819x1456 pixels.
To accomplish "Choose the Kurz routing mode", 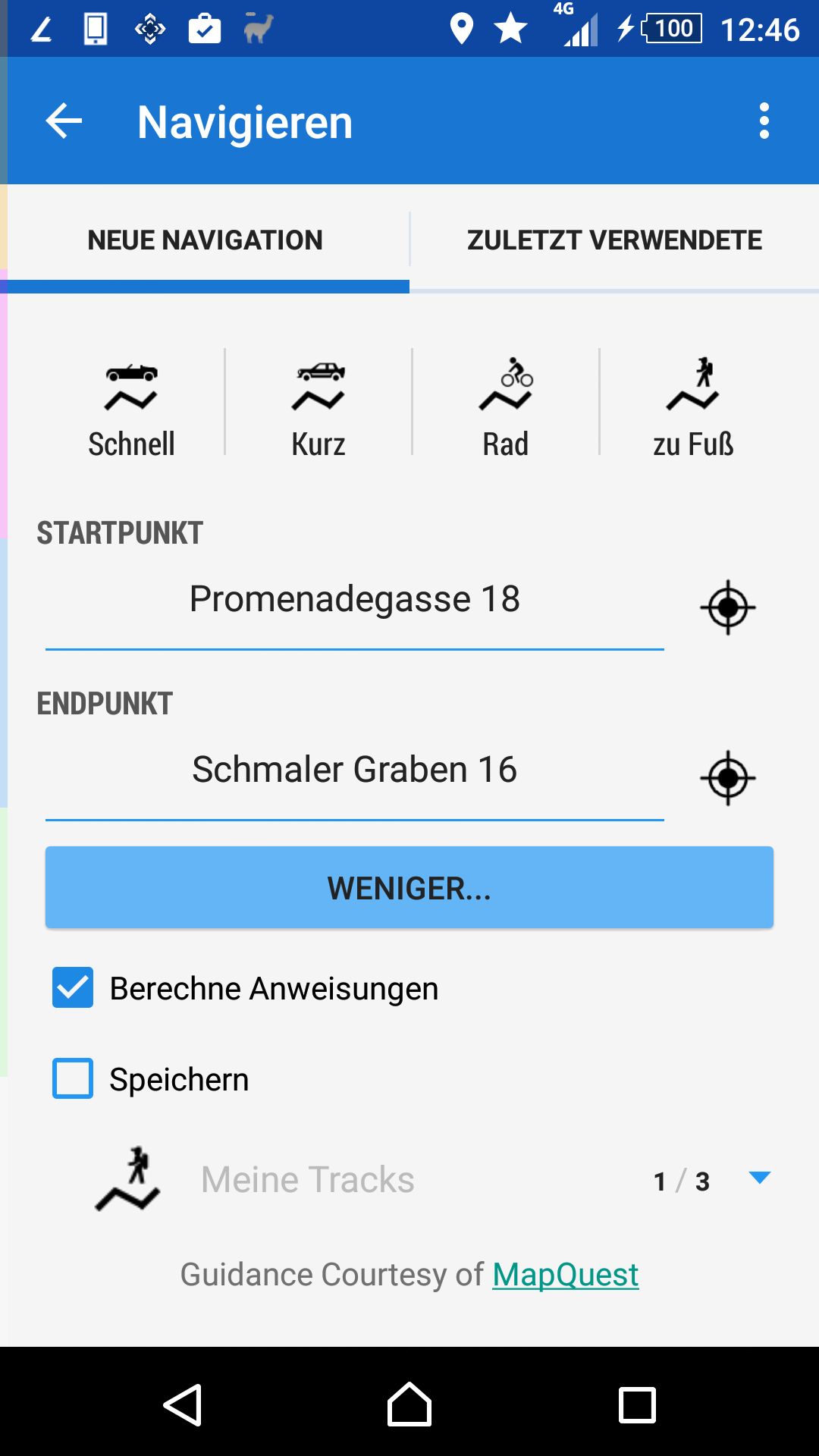I will click(318, 408).
